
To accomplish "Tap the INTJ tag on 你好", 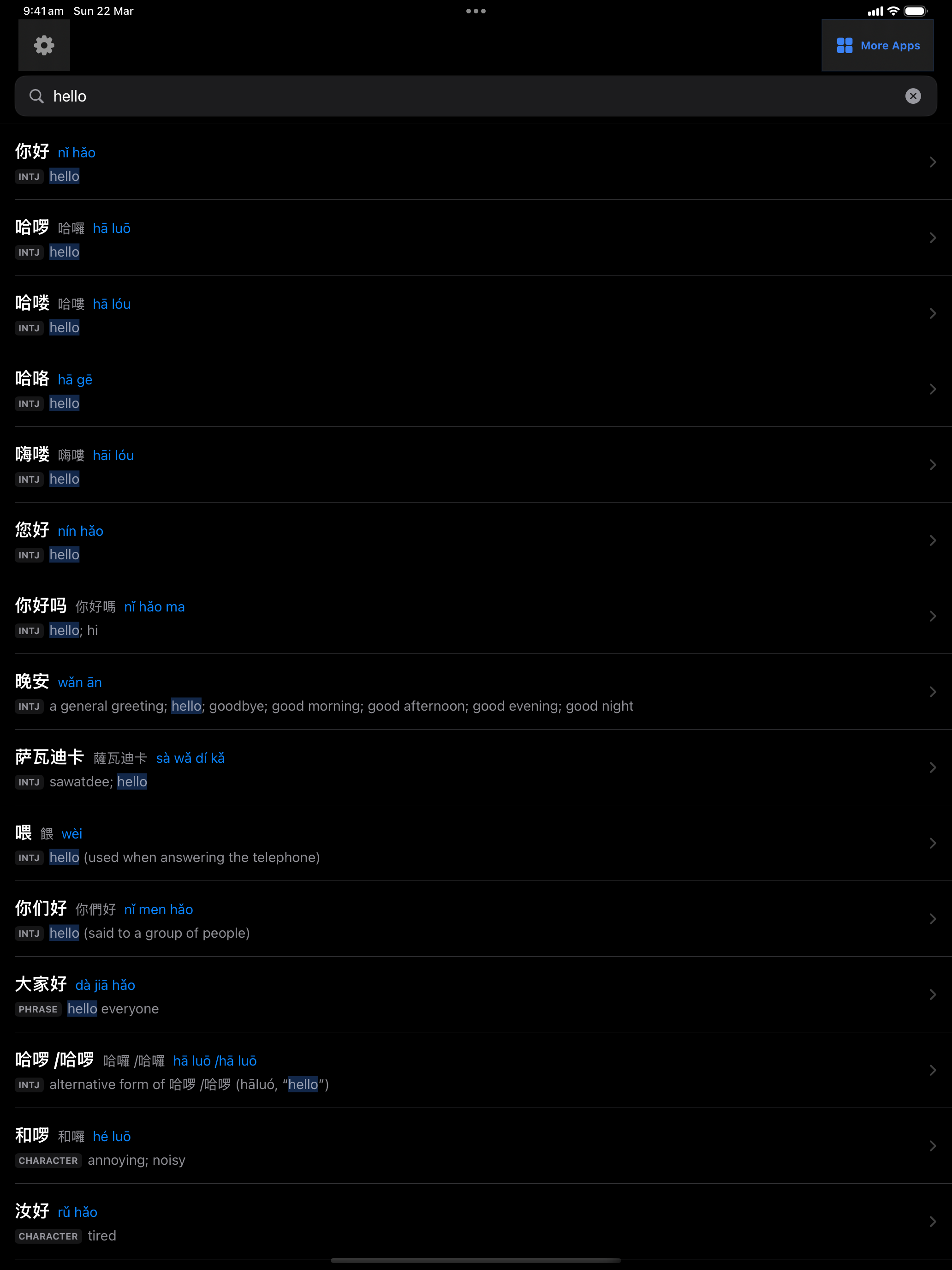I will (x=29, y=176).
